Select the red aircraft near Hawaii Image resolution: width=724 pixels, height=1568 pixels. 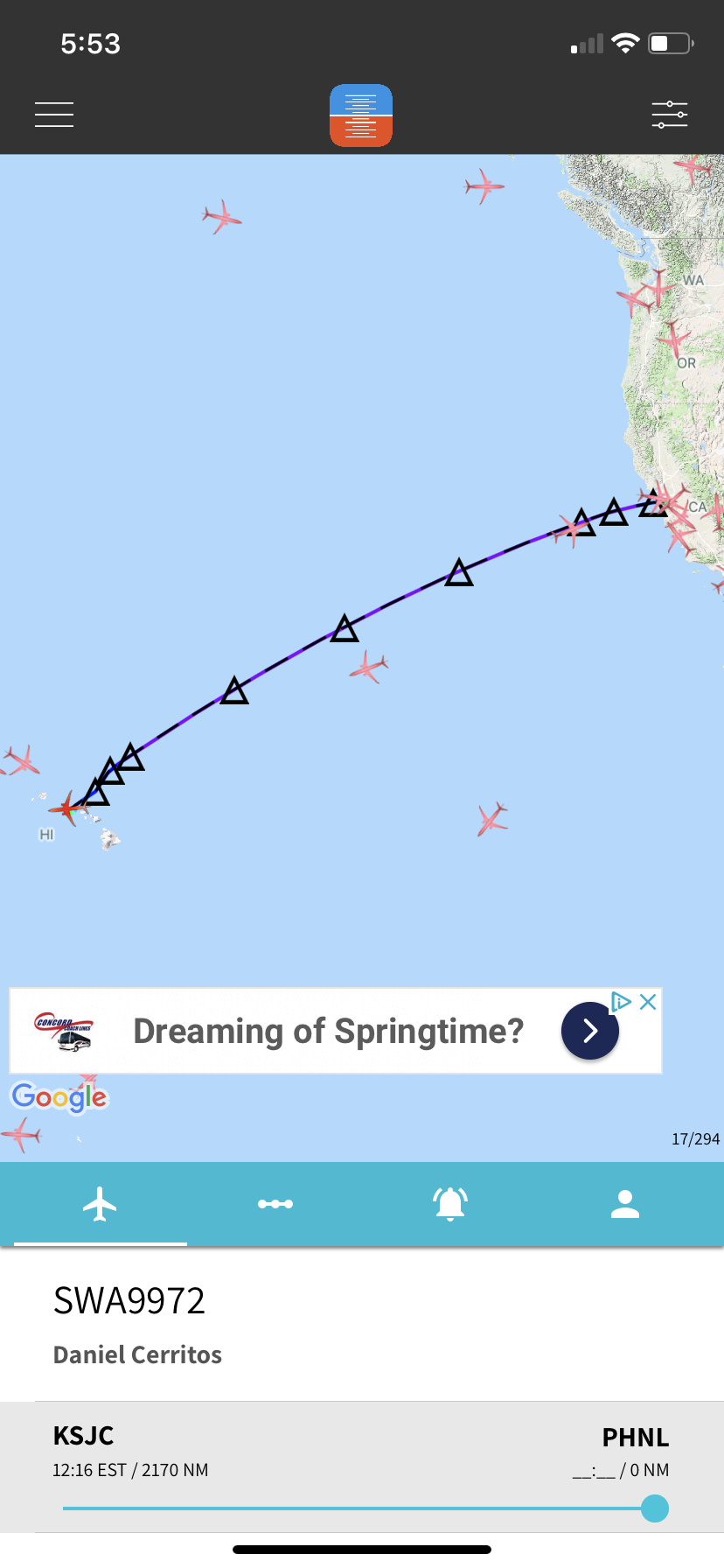tap(67, 808)
